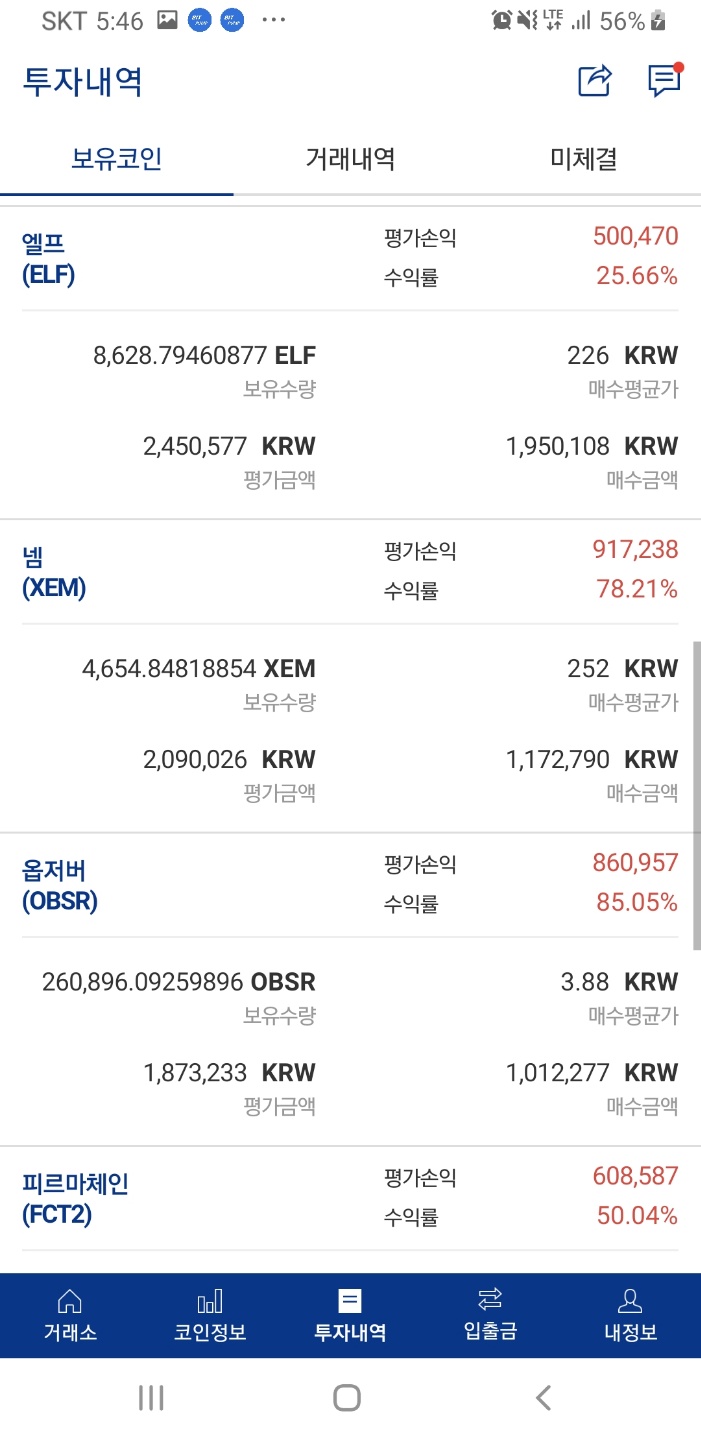Tap the system back button
The image size is (701, 1440).
(x=543, y=1397)
